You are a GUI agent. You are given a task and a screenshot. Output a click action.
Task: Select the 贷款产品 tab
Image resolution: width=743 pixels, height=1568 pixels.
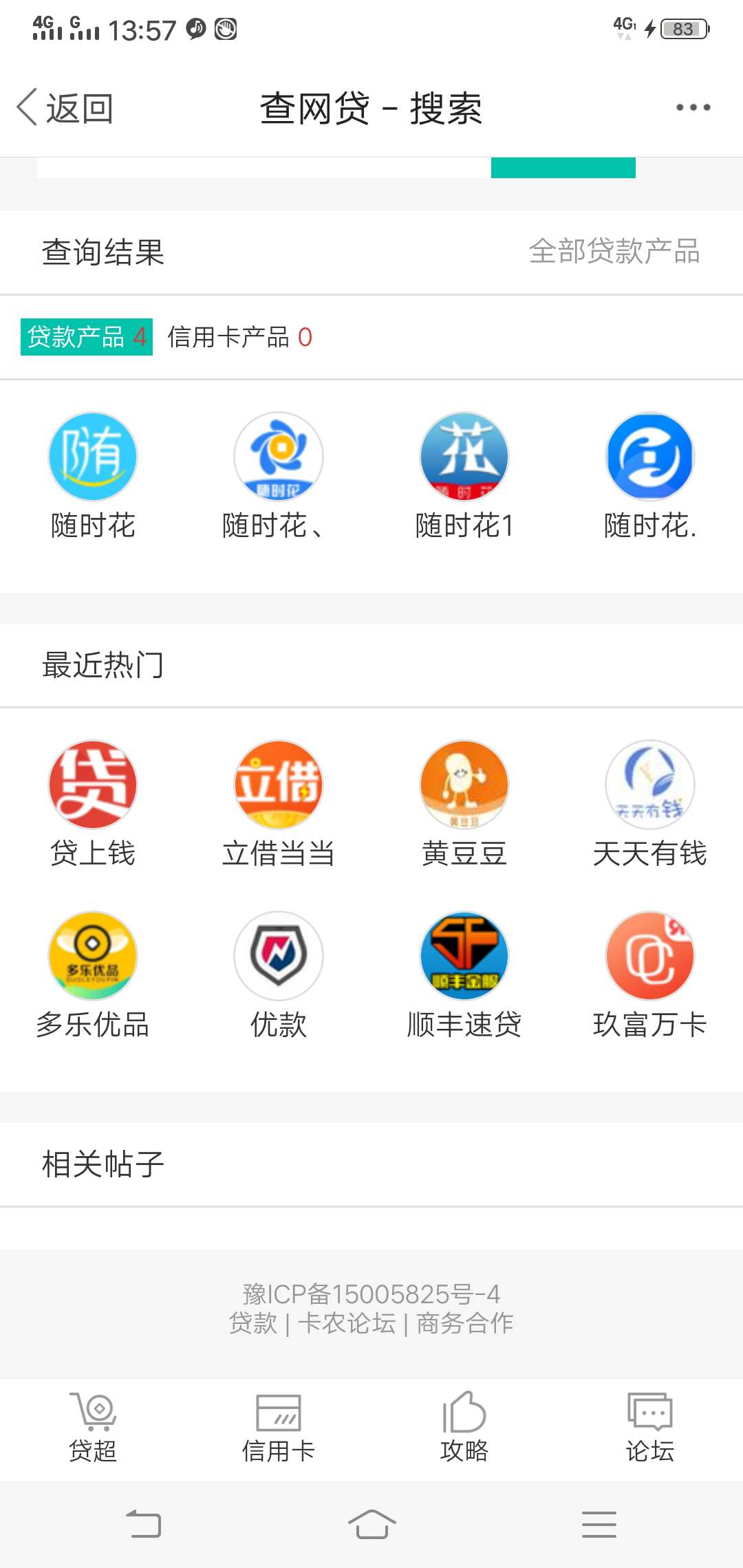[x=87, y=337]
